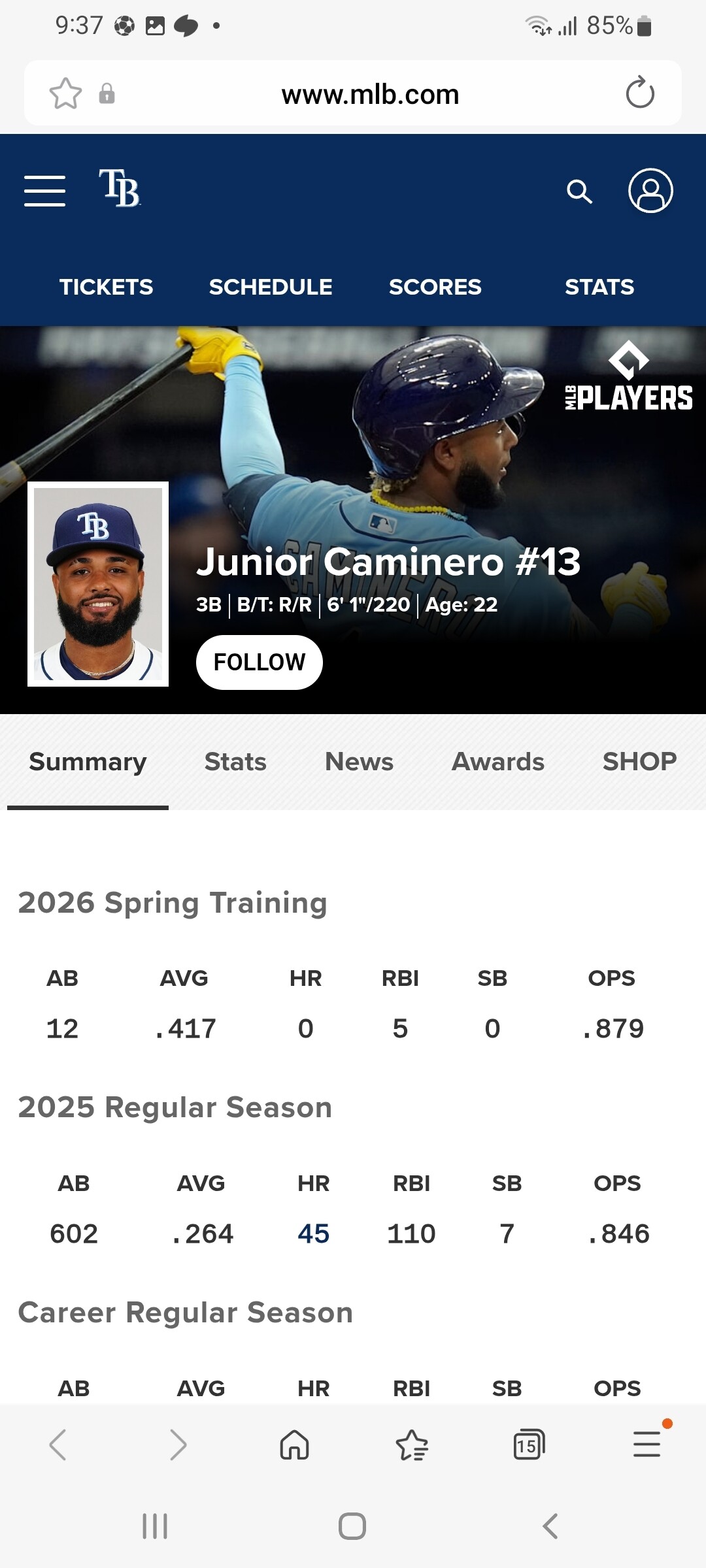Open the SHOP tab
This screenshot has width=706, height=1568.
639,762
